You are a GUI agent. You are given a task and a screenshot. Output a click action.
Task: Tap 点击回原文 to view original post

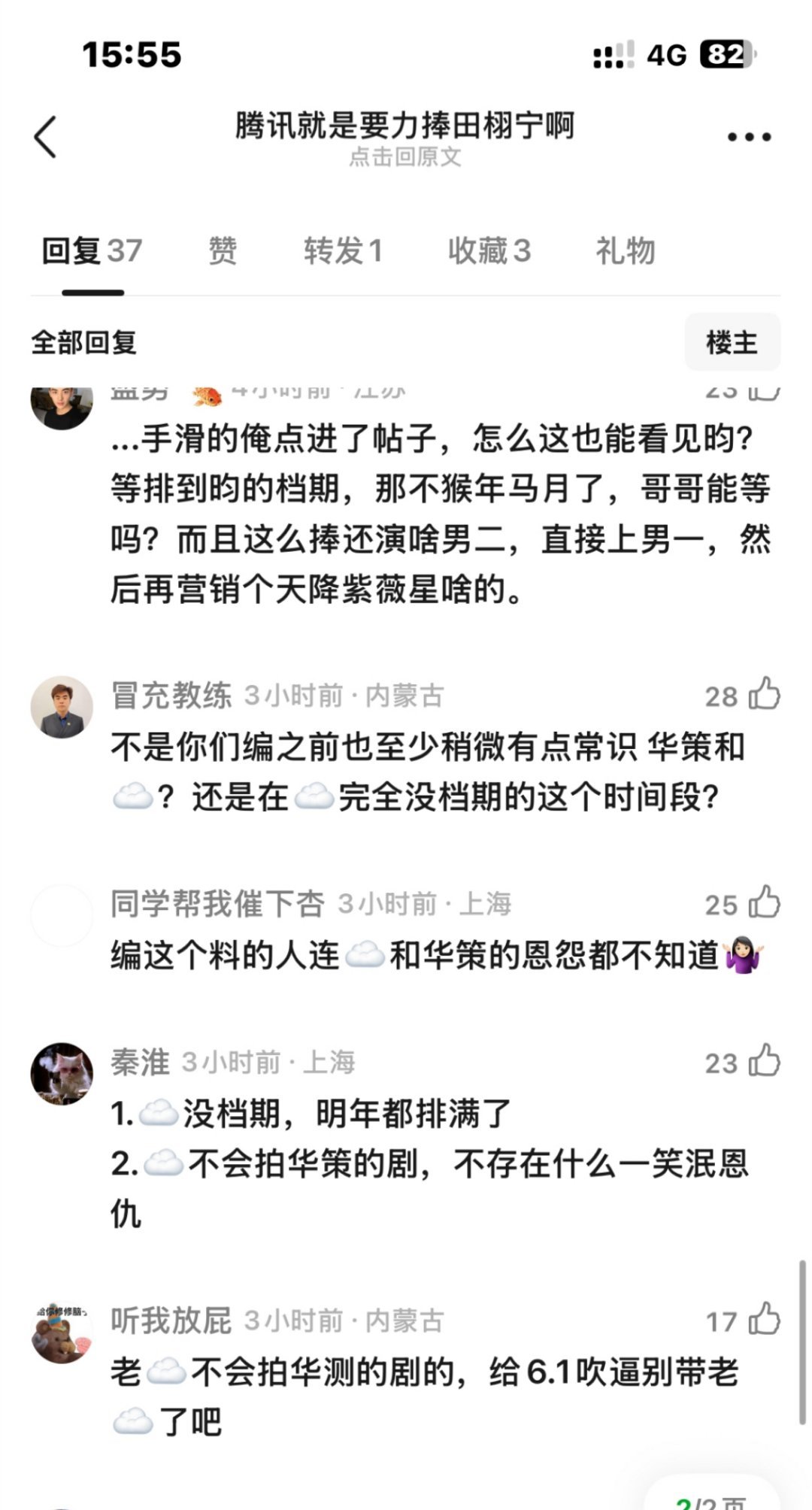[406, 159]
